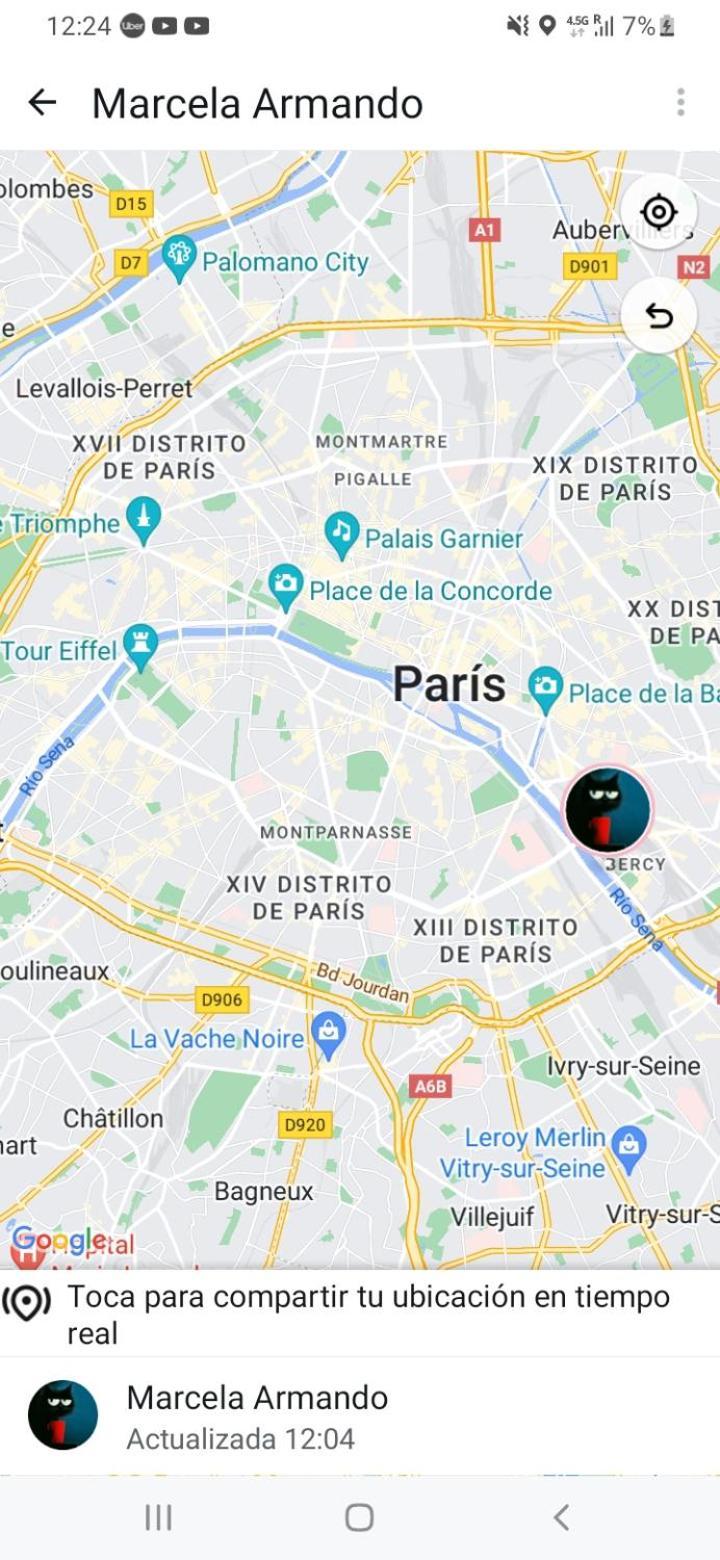Go back using the top arrow
This screenshot has height=1560, width=720.
coord(42,102)
